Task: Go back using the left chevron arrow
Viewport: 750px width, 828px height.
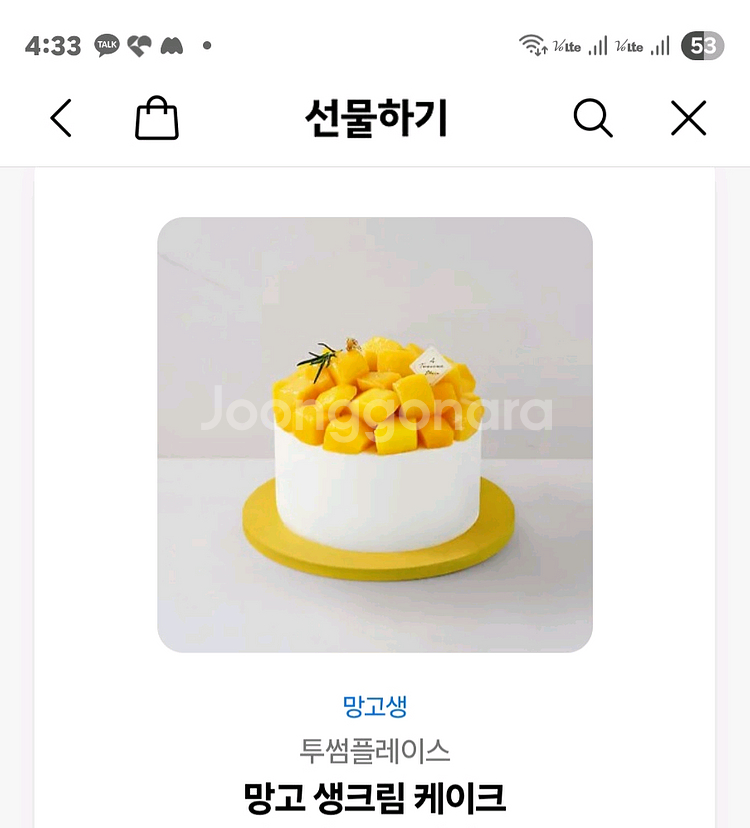Action: point(61,118)
